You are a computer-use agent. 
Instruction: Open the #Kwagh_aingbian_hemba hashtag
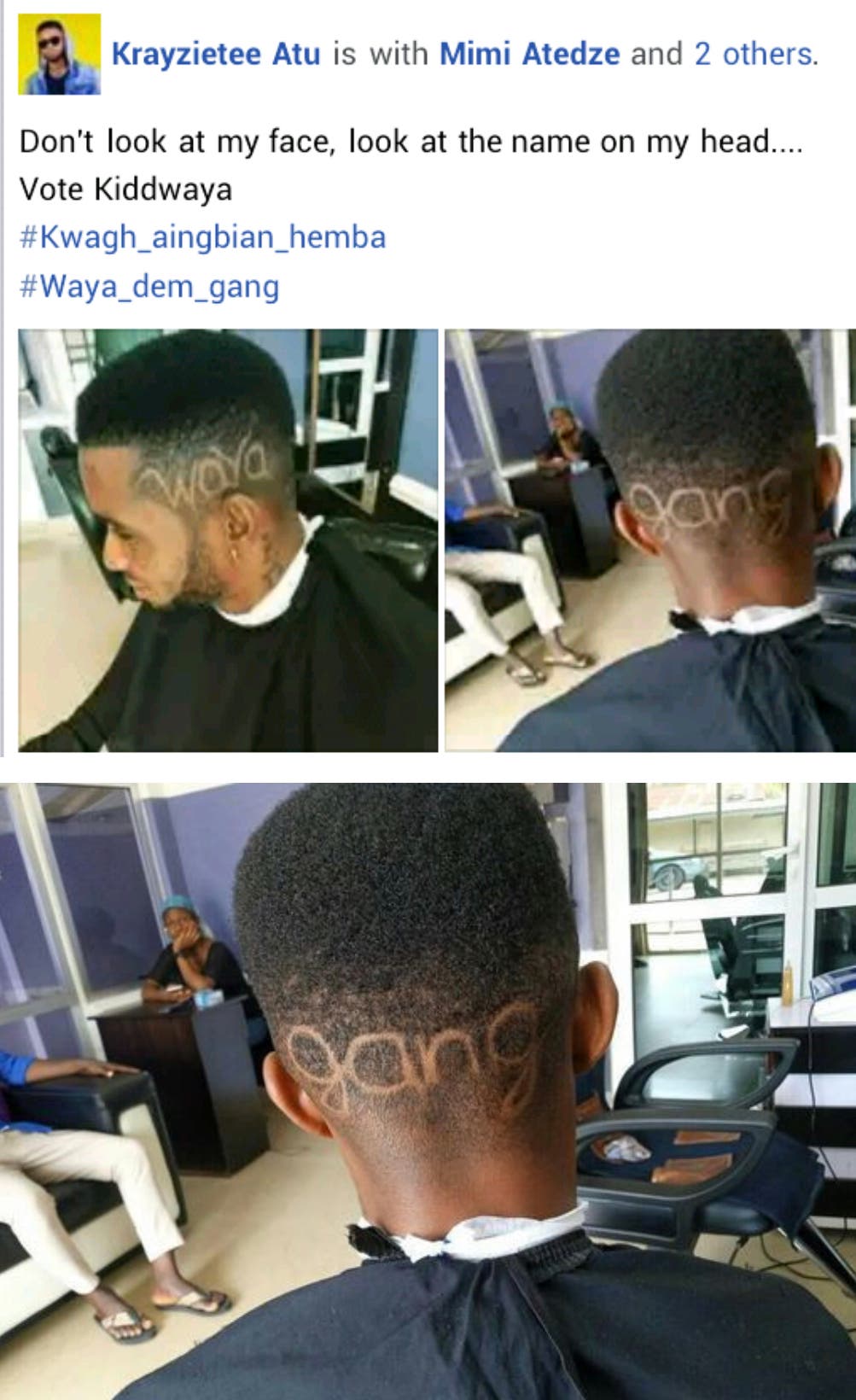pyautogui.click(x=202, y=237)
